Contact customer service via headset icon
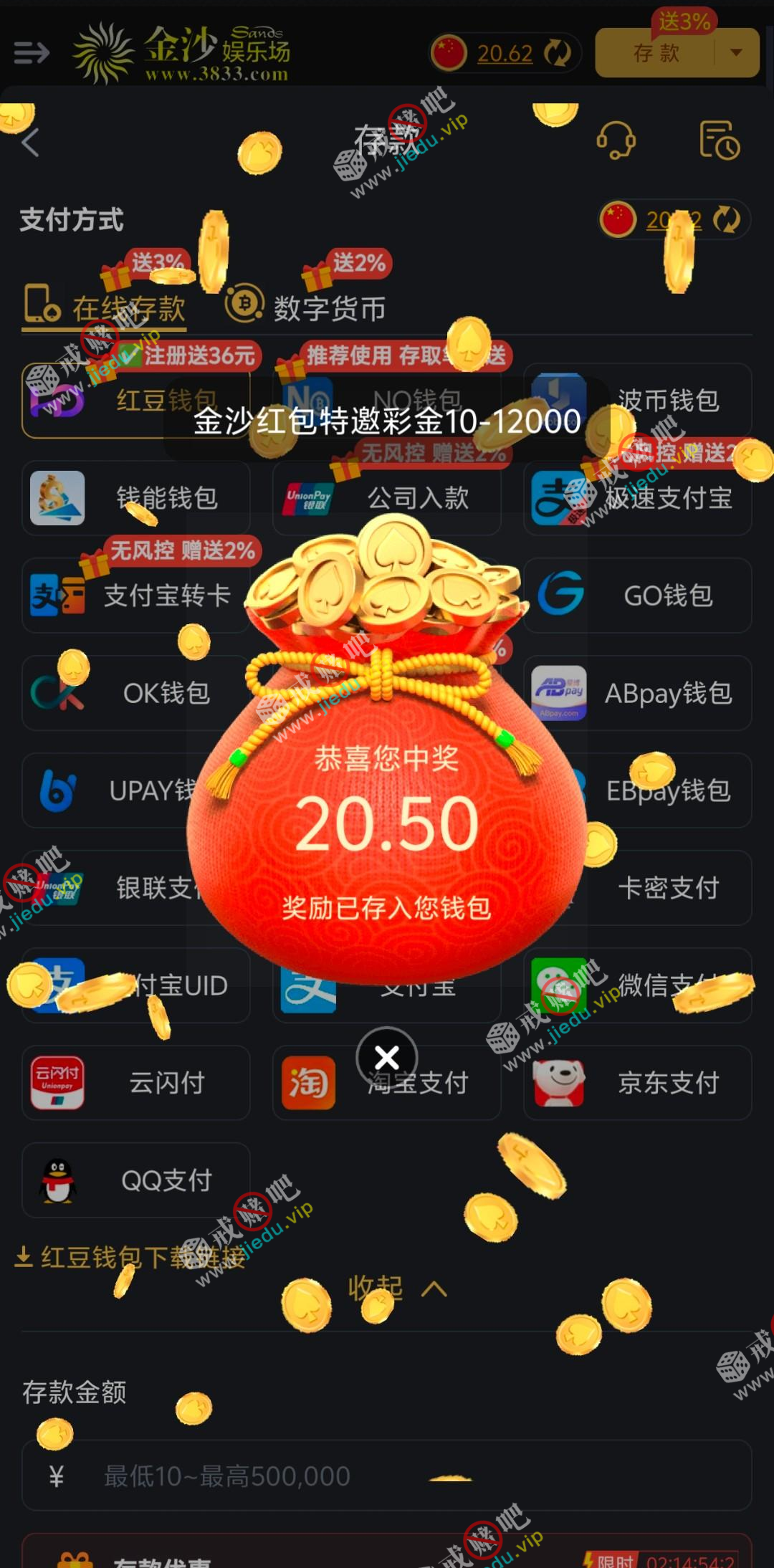 616,140
